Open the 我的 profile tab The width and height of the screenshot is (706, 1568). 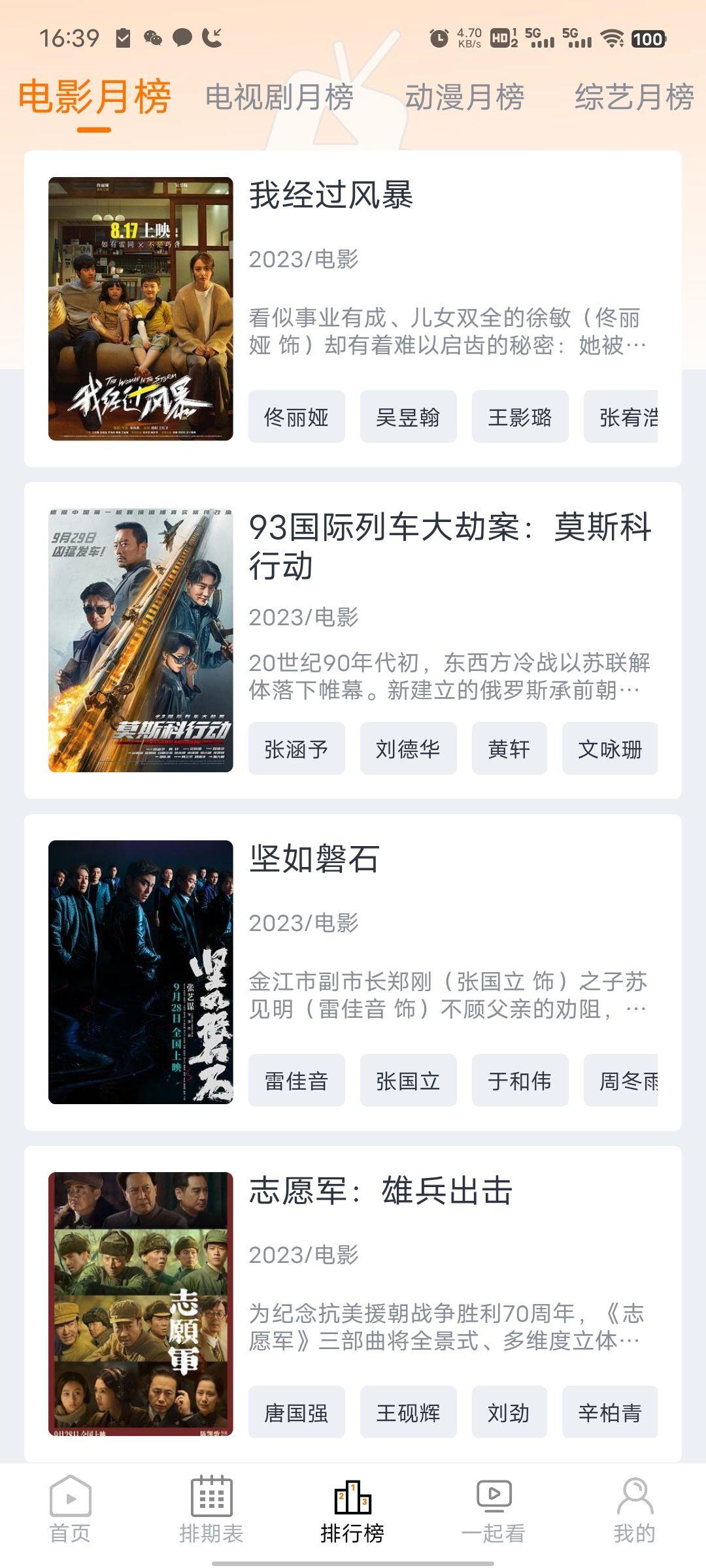[634, 1511]
